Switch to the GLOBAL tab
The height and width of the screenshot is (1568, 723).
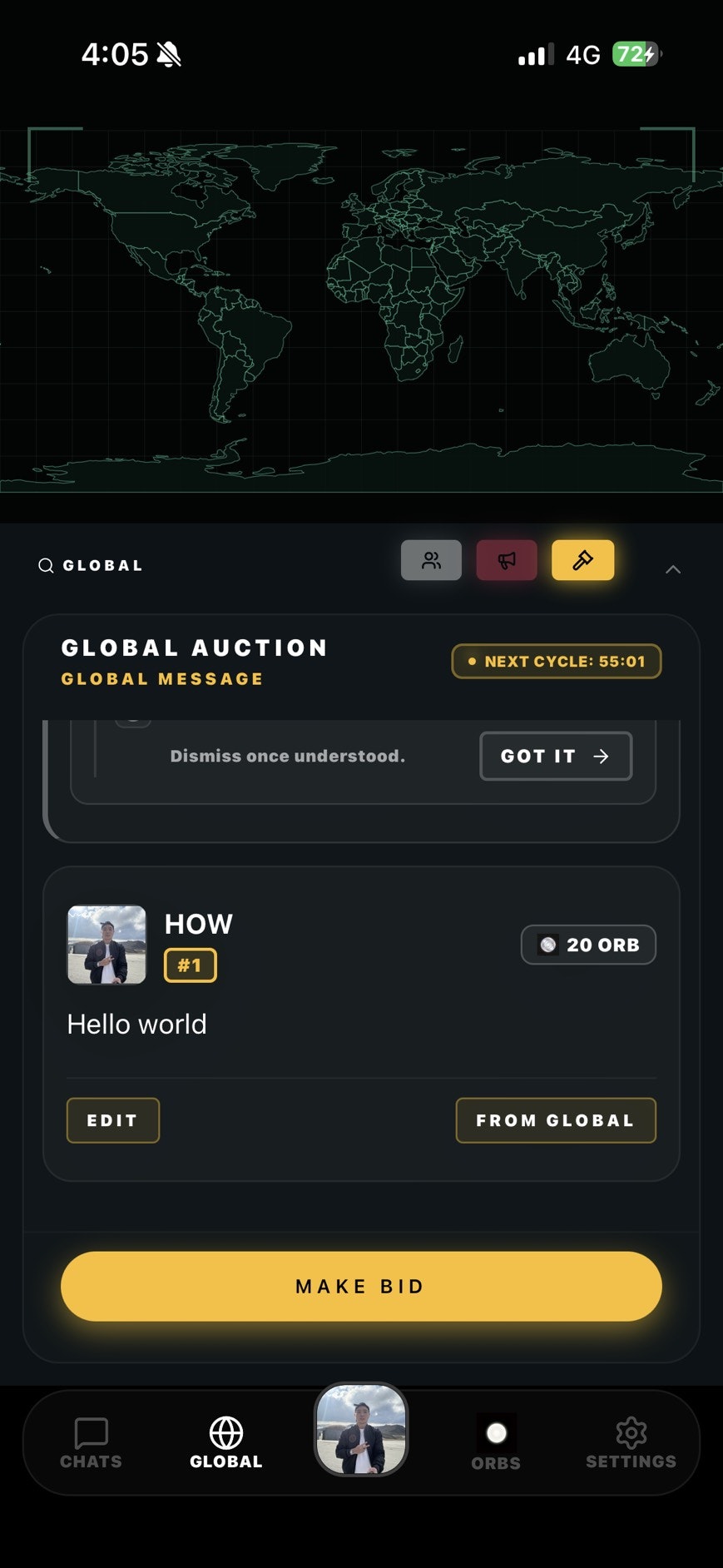[x=225, y=1442]
